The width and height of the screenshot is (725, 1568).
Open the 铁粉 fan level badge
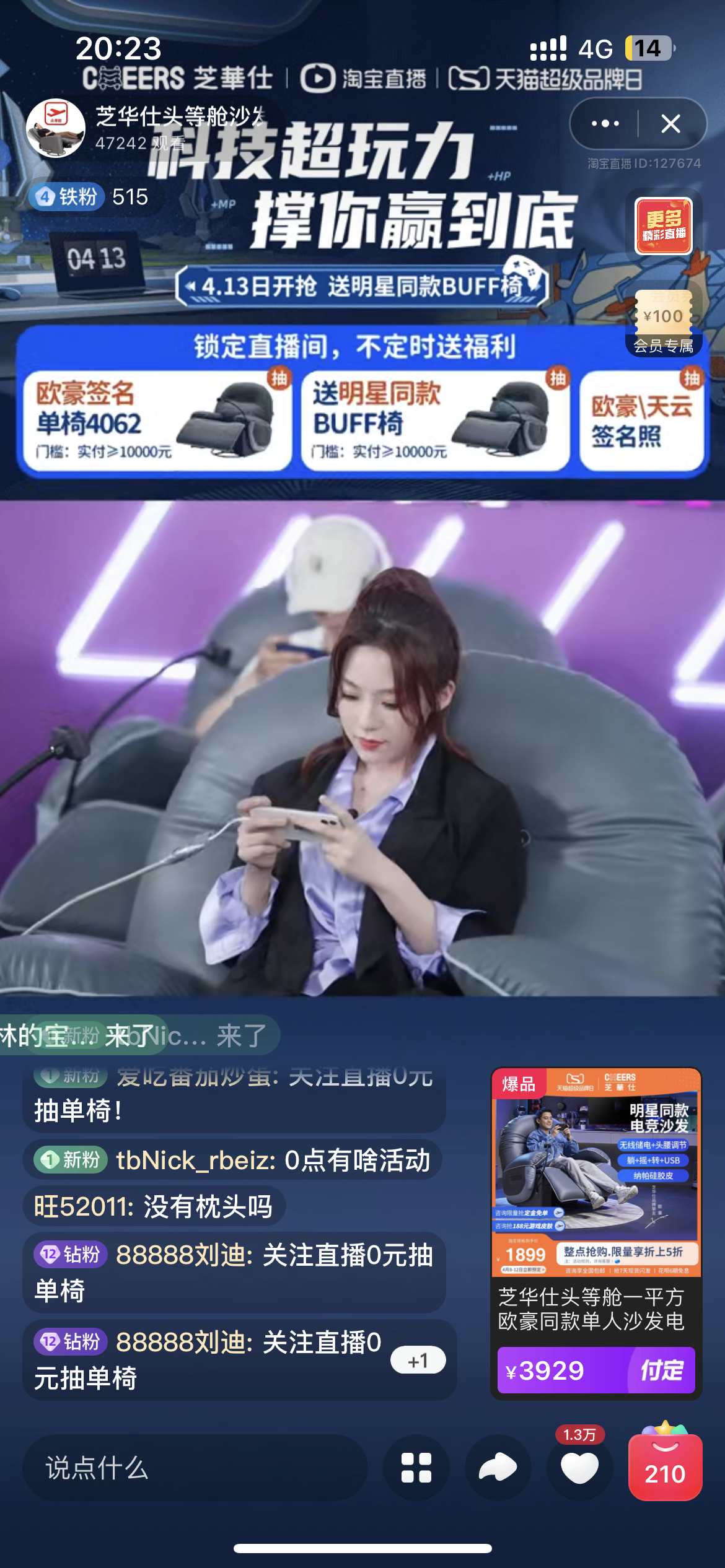click(66, 197)
